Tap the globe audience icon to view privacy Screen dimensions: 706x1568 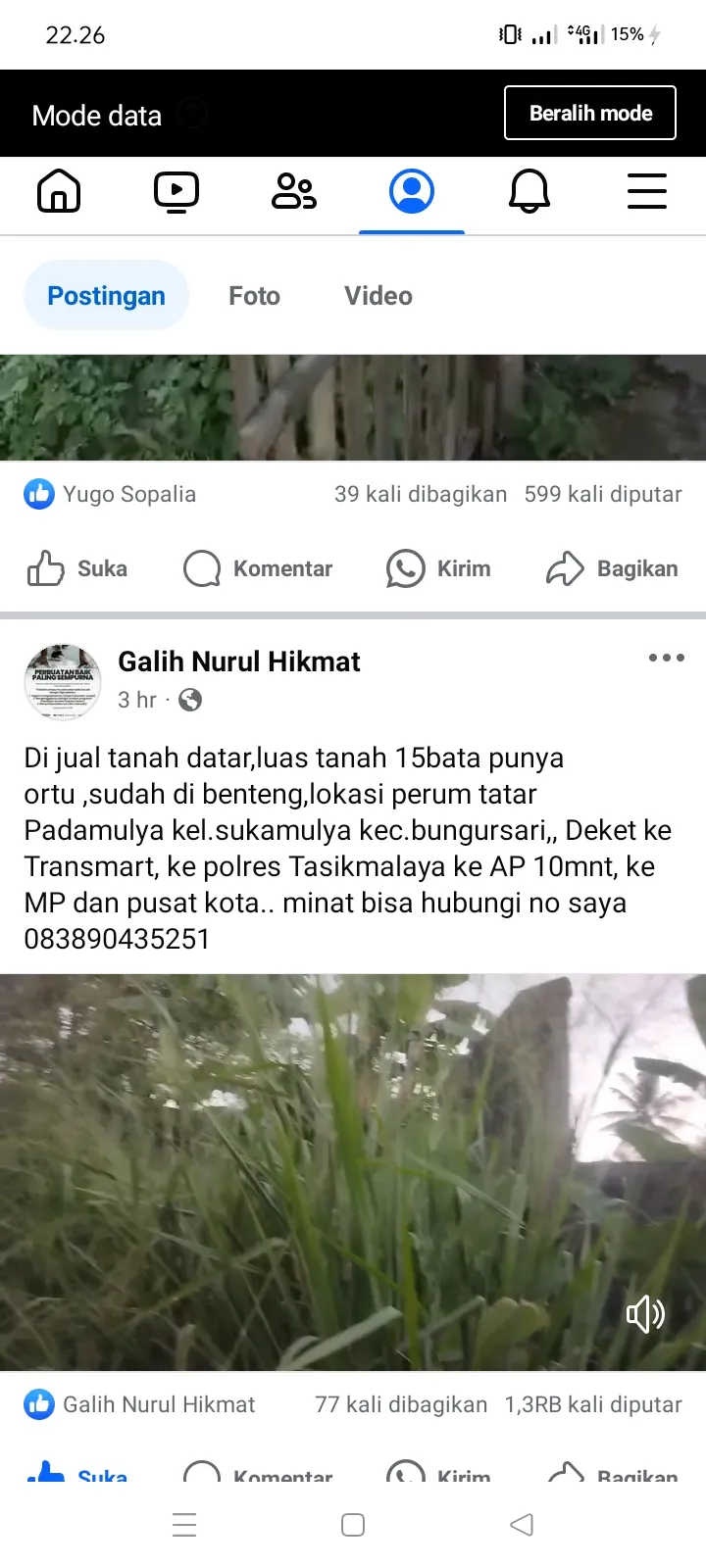(x=190, y=700)
